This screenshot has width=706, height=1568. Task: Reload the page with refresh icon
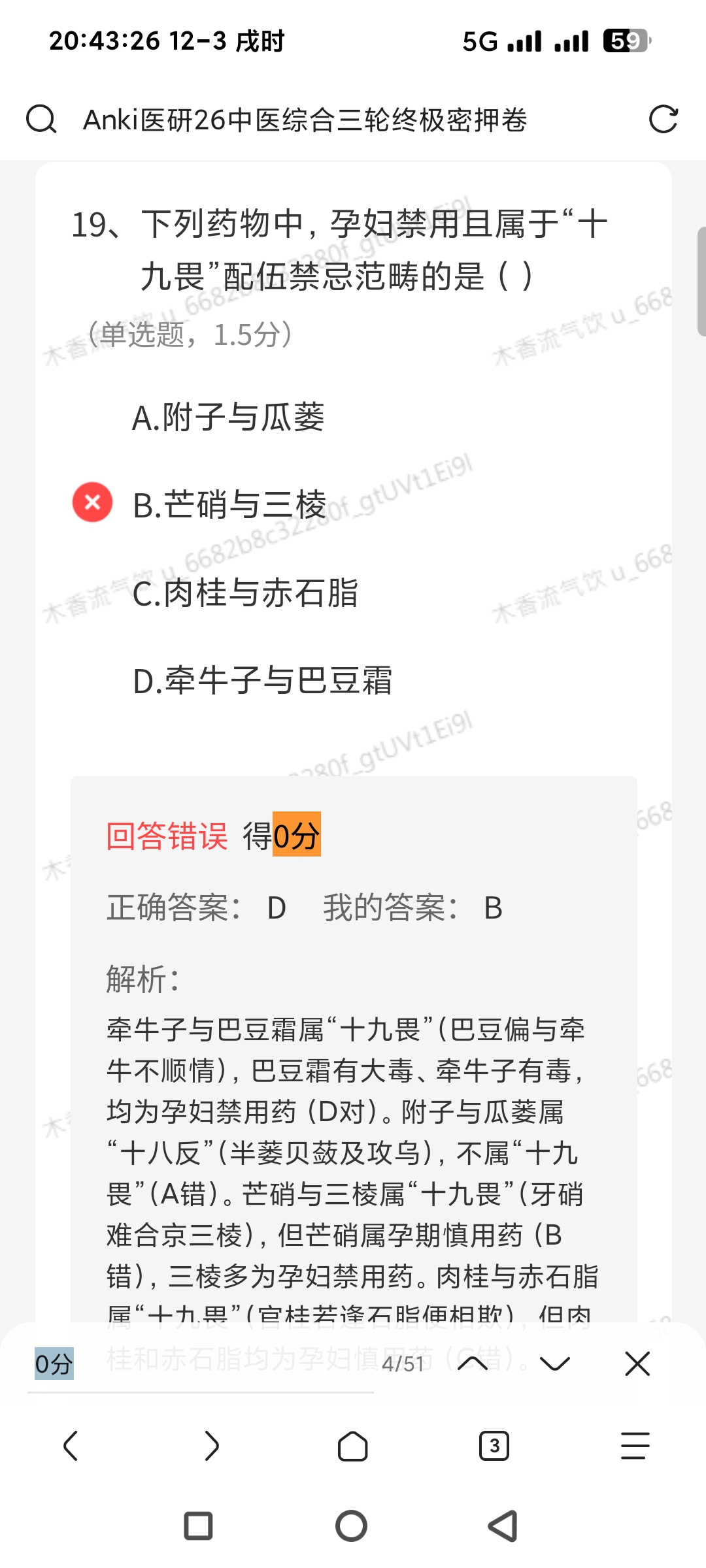(x=663, y=120)
